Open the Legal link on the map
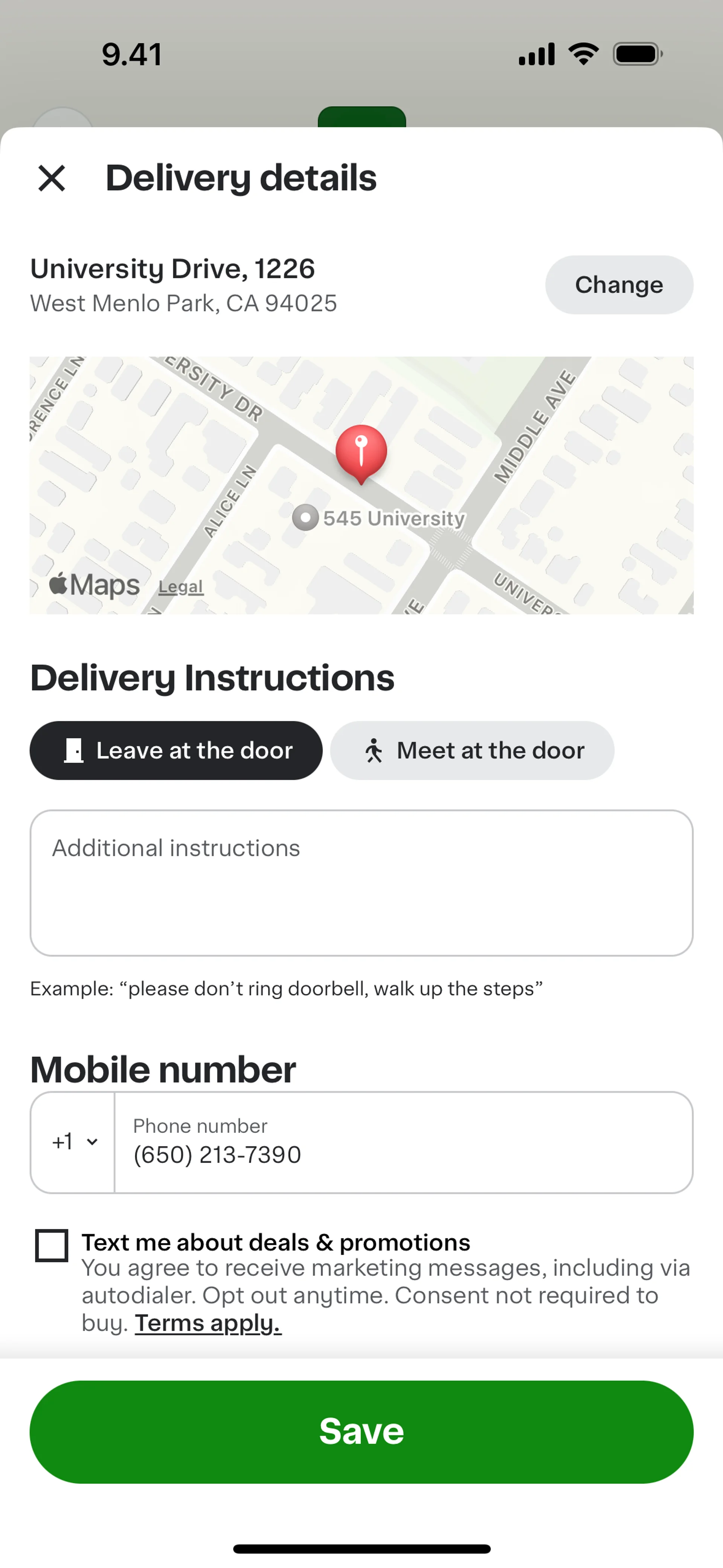 pyautogui.click(x=181, y=587)
